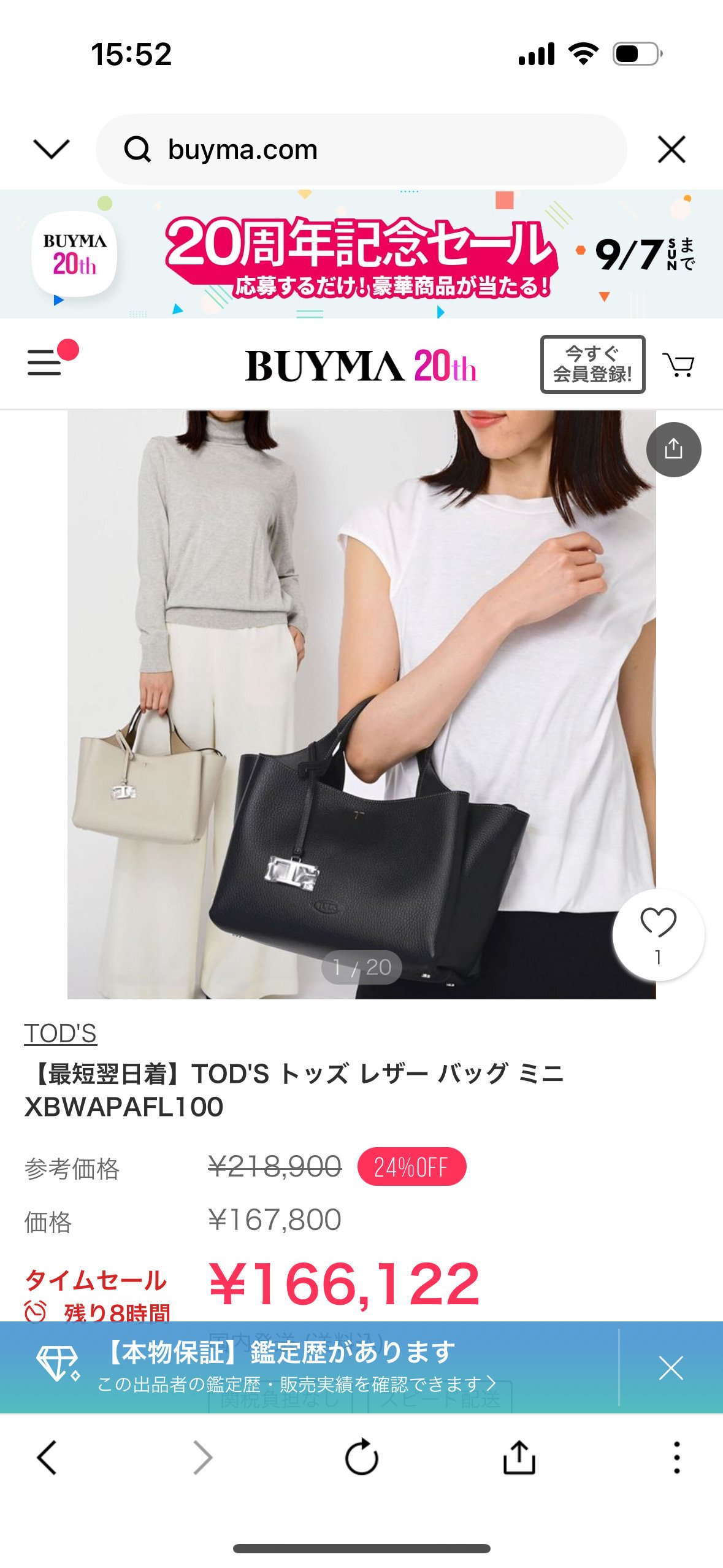The width and height of the screenshot is (723, 1568).
Task: Open the TOD'S bag product photo
Action: (361, 704)
